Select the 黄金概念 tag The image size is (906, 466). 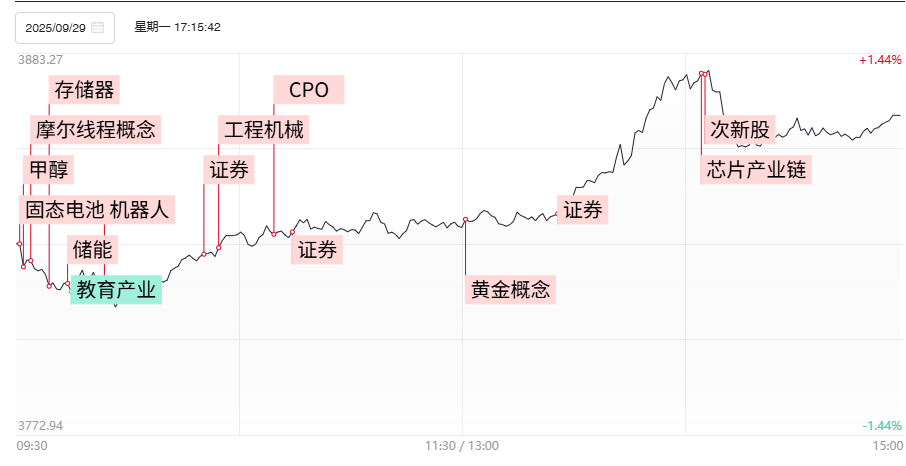[511, 290]
